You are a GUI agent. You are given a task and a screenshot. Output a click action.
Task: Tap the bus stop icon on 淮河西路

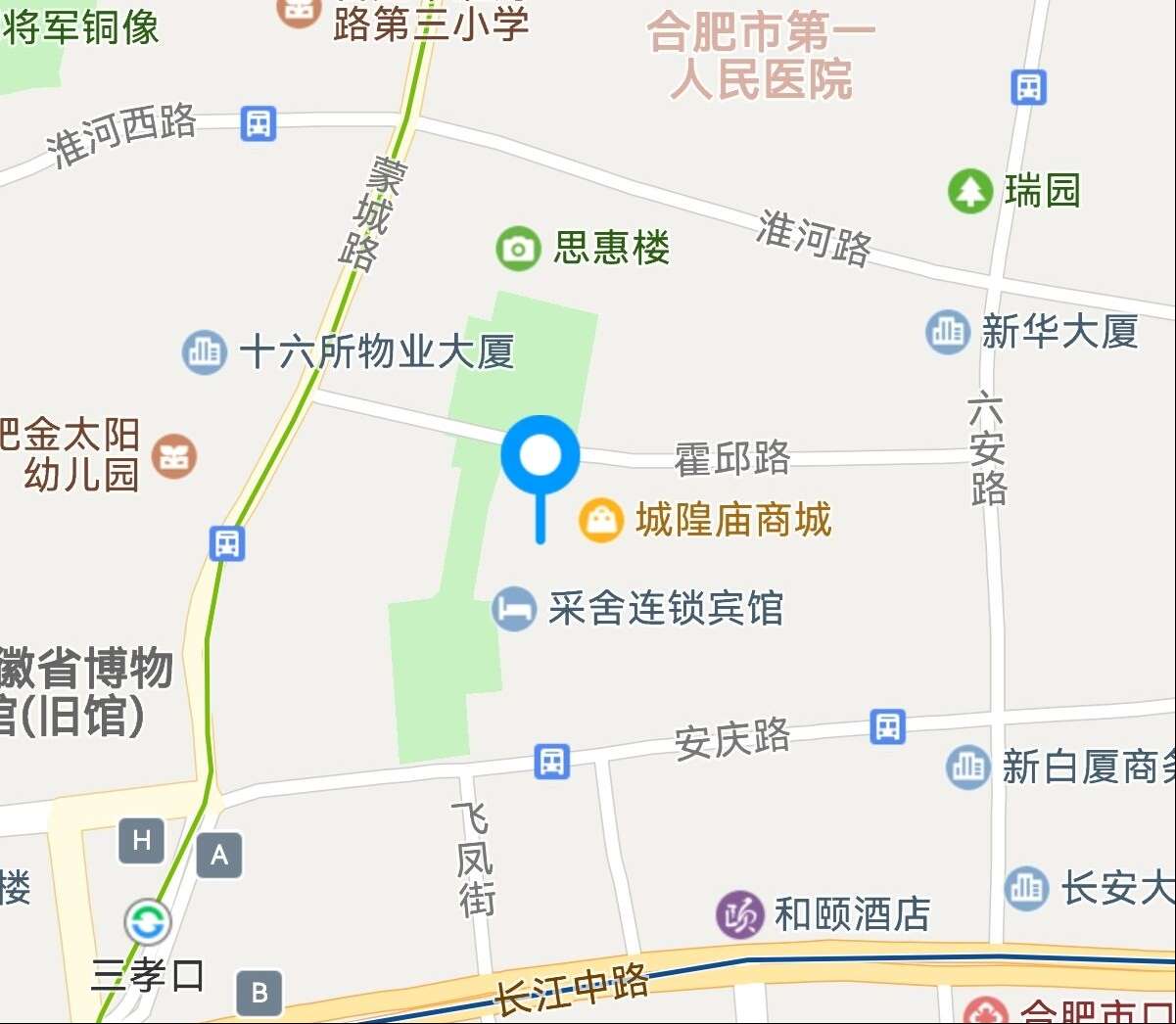(259, 124)
